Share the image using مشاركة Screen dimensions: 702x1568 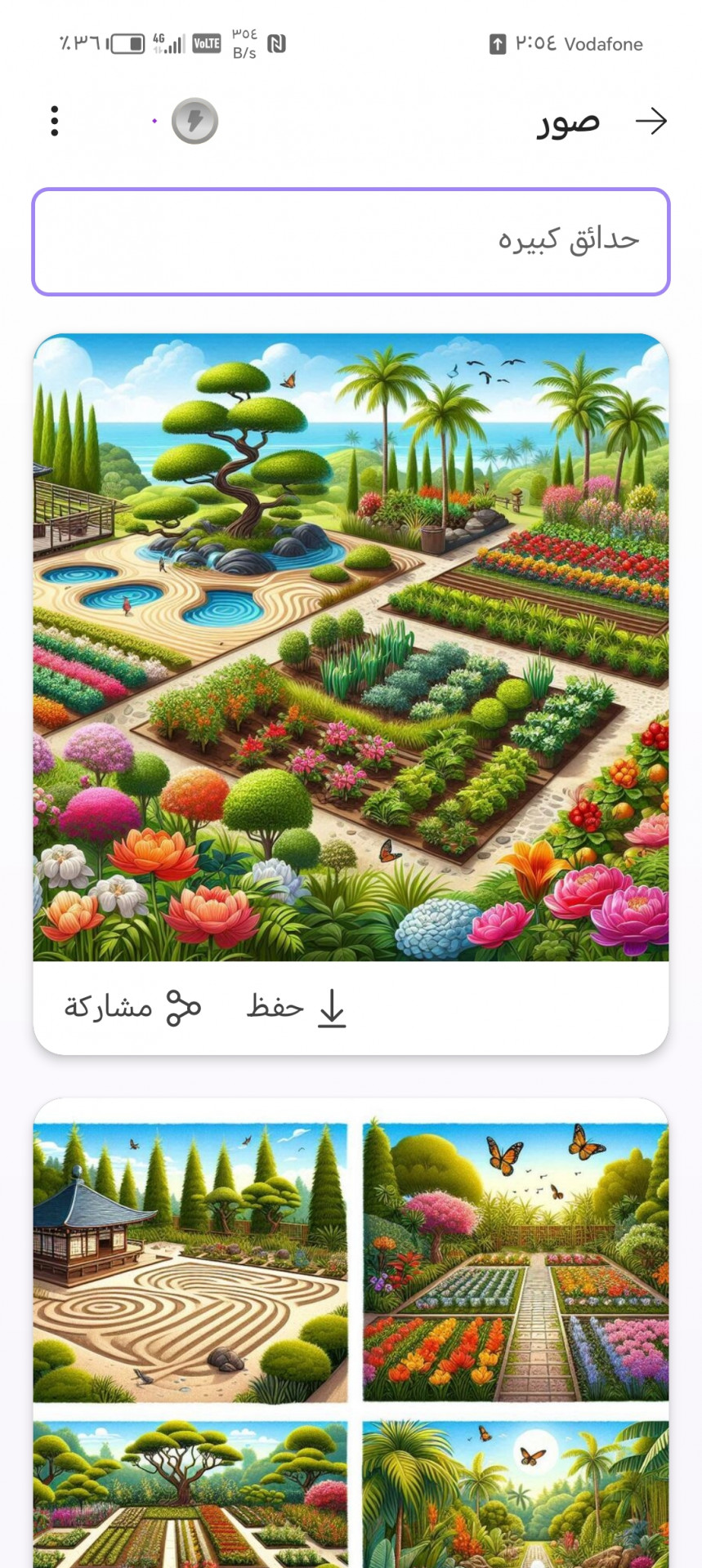(133, 1007)
